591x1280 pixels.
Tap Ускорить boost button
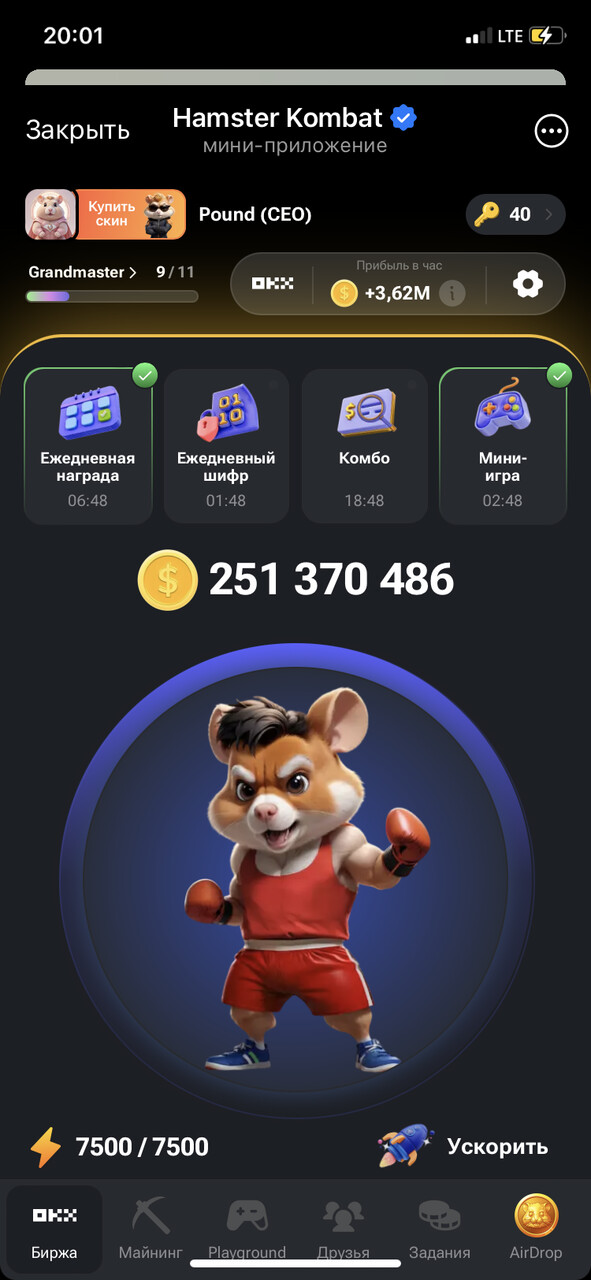(x=463, y=1146)
